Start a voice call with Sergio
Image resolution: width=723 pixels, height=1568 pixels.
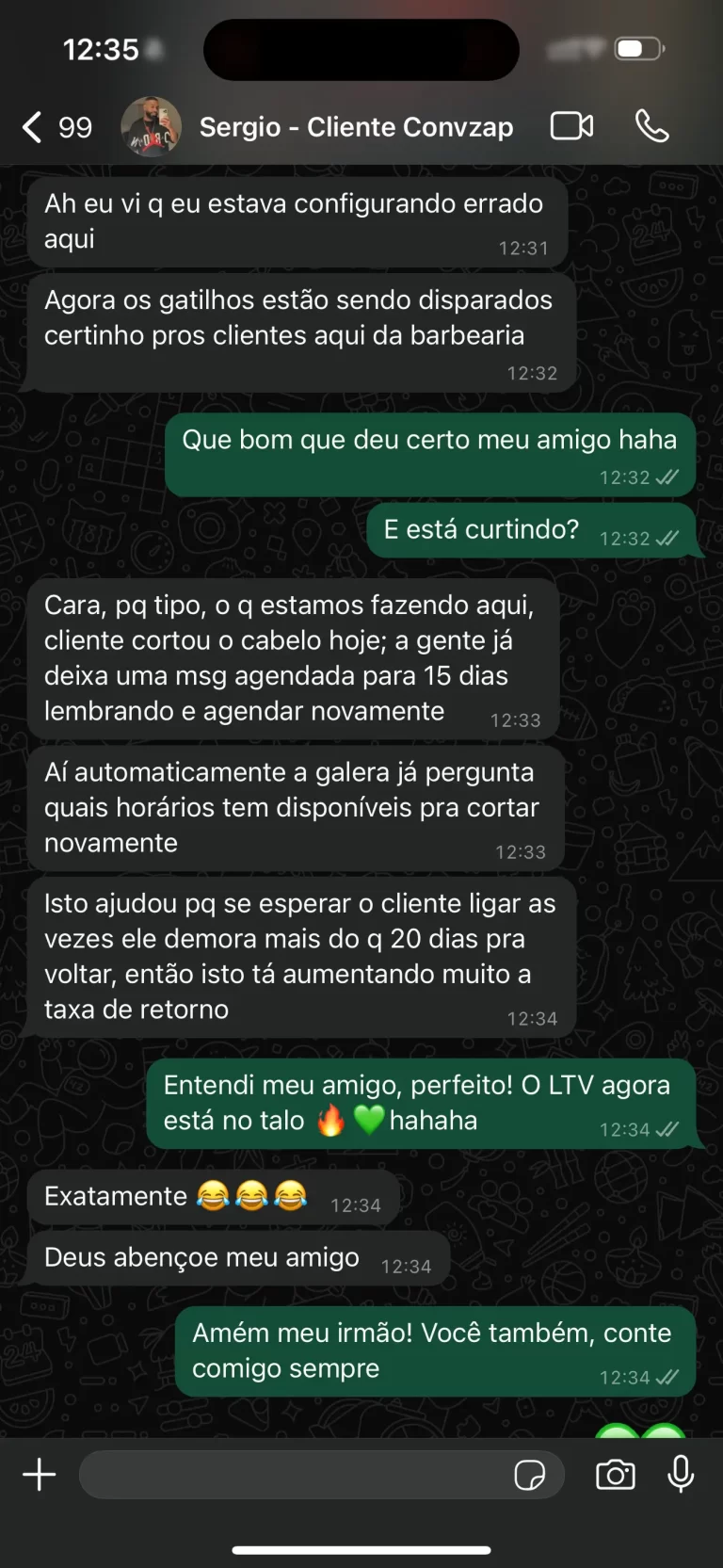(x=653, y=127)
